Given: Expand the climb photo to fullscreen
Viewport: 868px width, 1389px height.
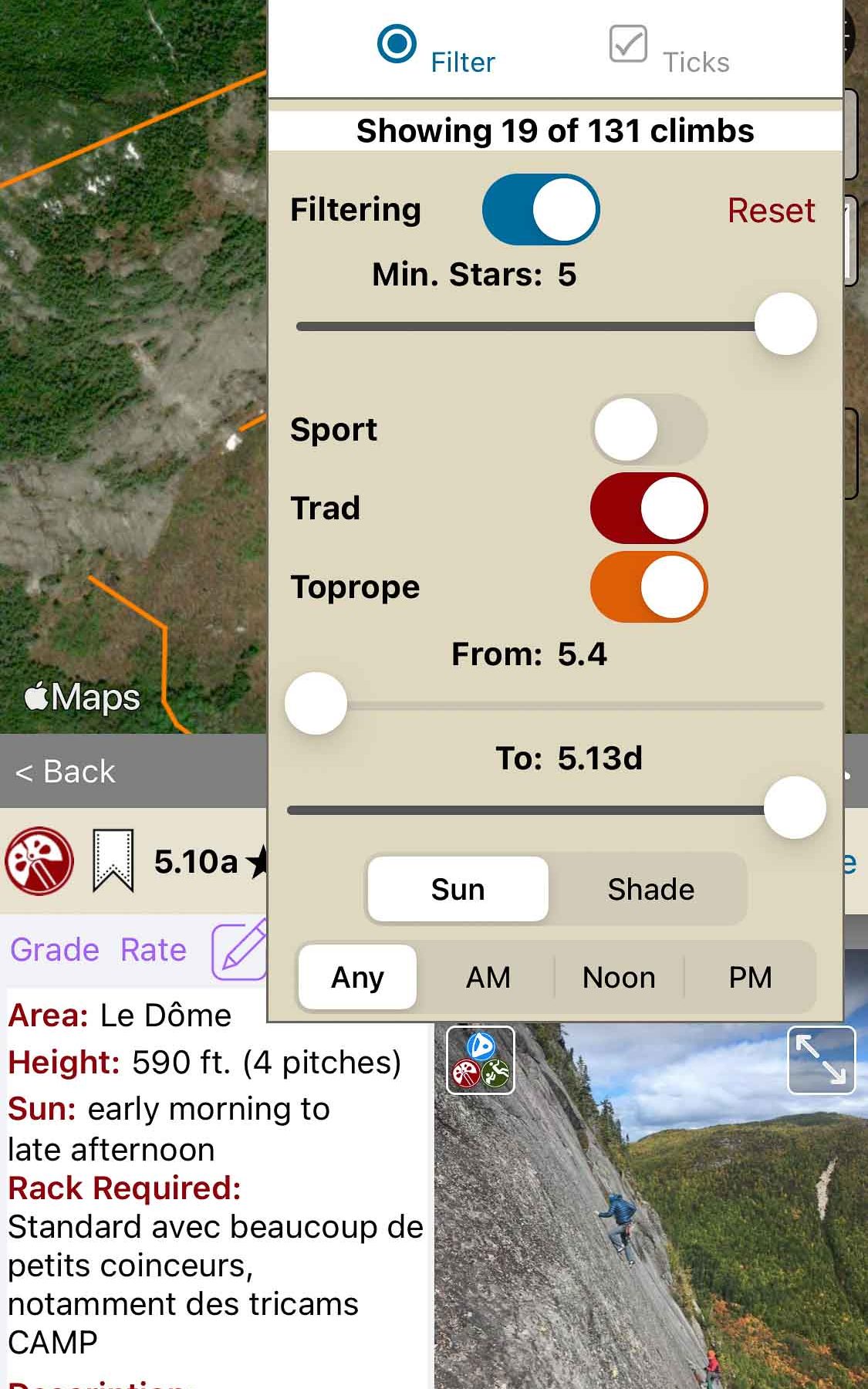Looking at the screenshot, I should click(x=821, y=1059).
